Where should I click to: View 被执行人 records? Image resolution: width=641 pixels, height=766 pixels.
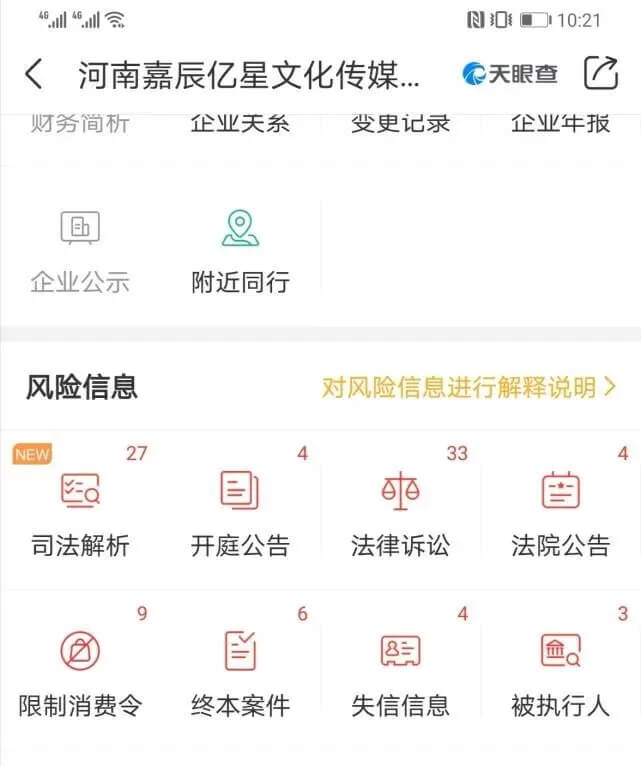click(x=560, y=672)
